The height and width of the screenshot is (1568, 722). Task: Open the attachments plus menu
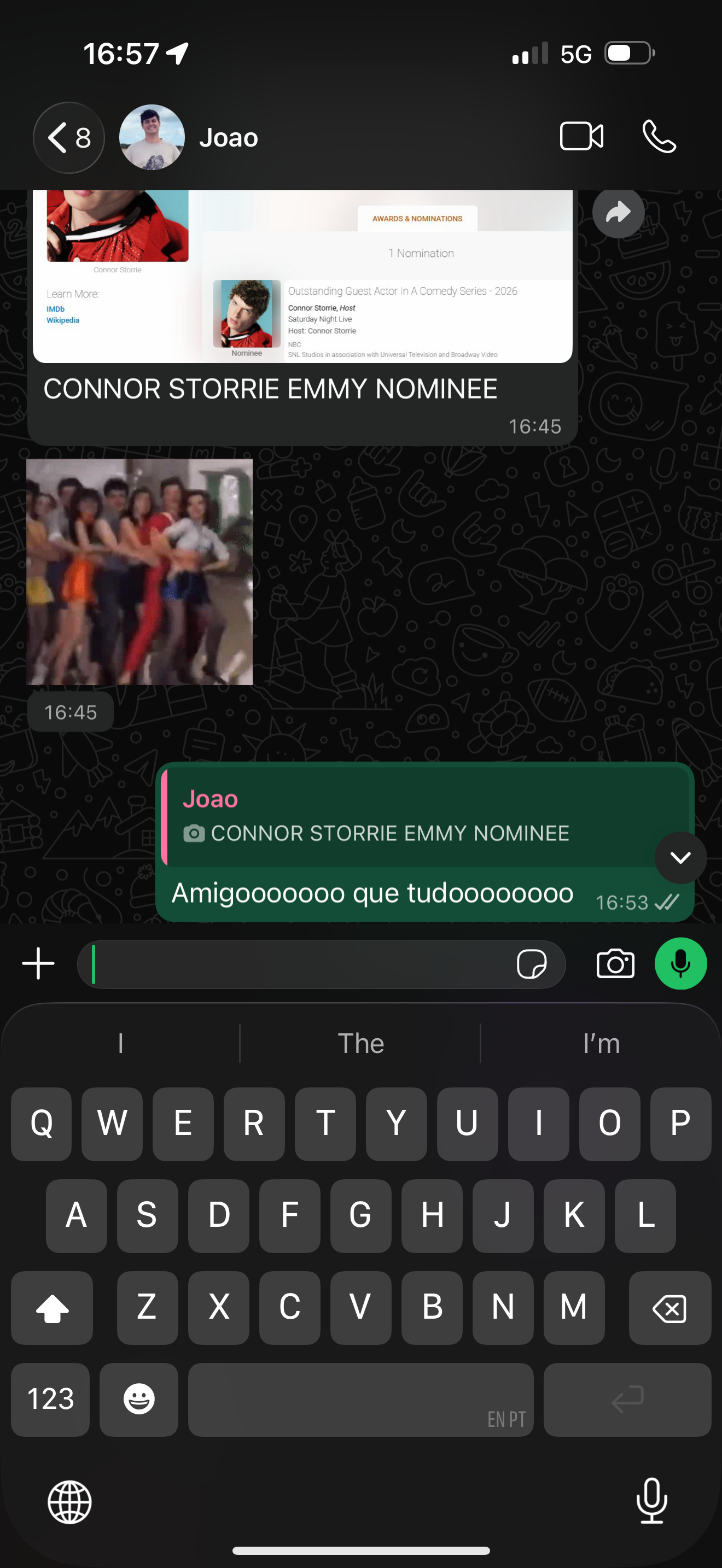(38, 963)
